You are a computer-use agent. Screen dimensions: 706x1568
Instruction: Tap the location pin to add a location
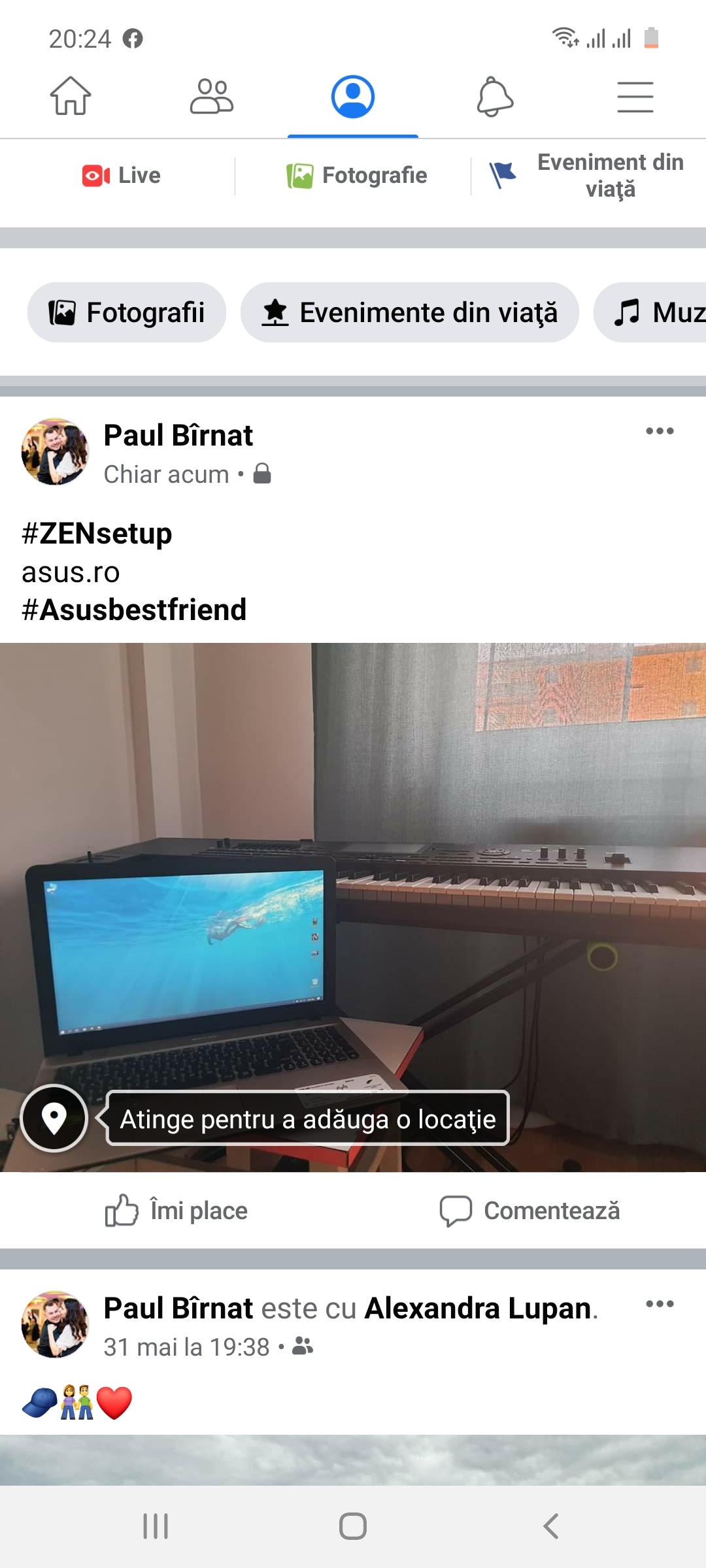tap(54, 1118)
